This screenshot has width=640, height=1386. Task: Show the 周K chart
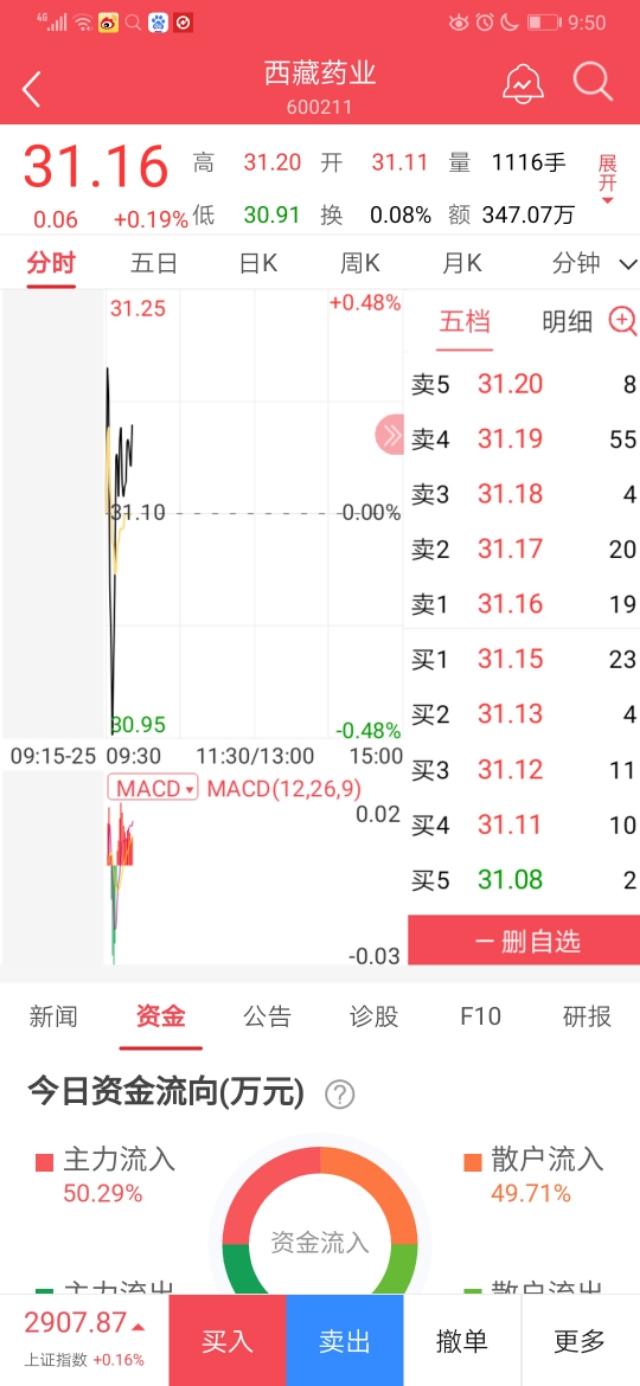(x=360, y=264)
